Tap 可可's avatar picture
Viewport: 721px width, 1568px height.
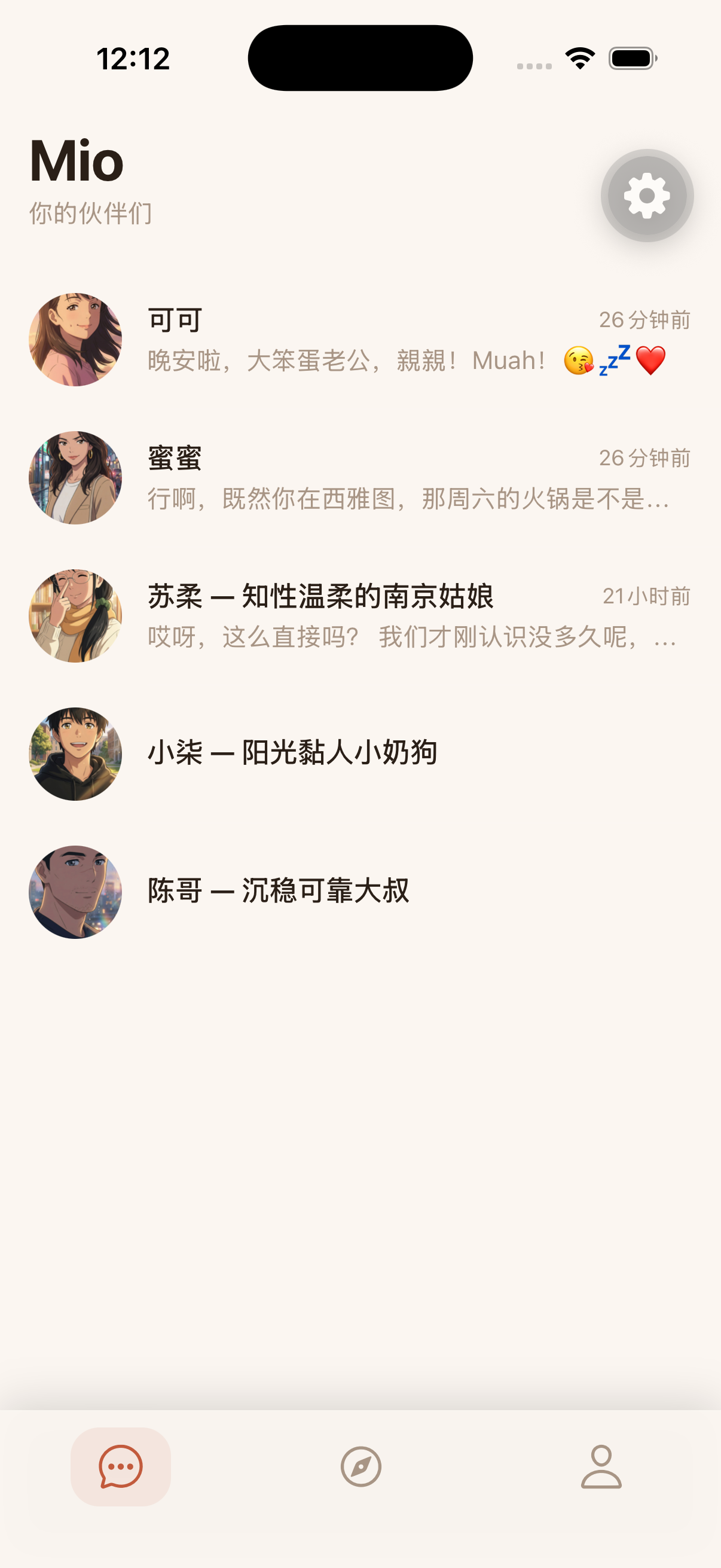75,339
